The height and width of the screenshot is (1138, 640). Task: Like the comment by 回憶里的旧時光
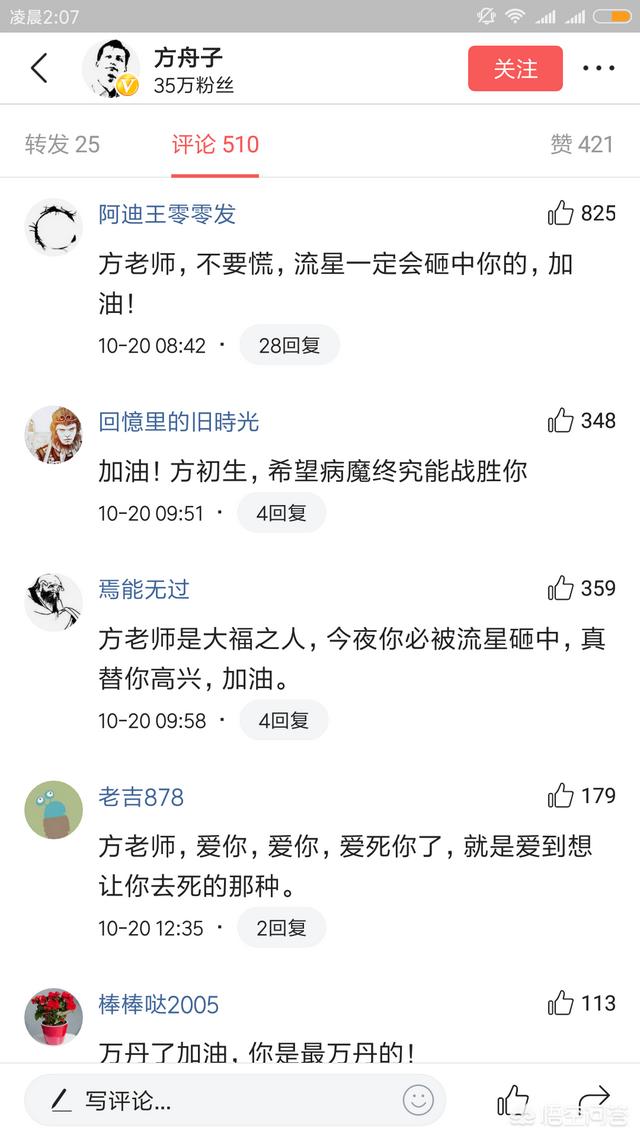pyautogui.click(x=561, y=421)
